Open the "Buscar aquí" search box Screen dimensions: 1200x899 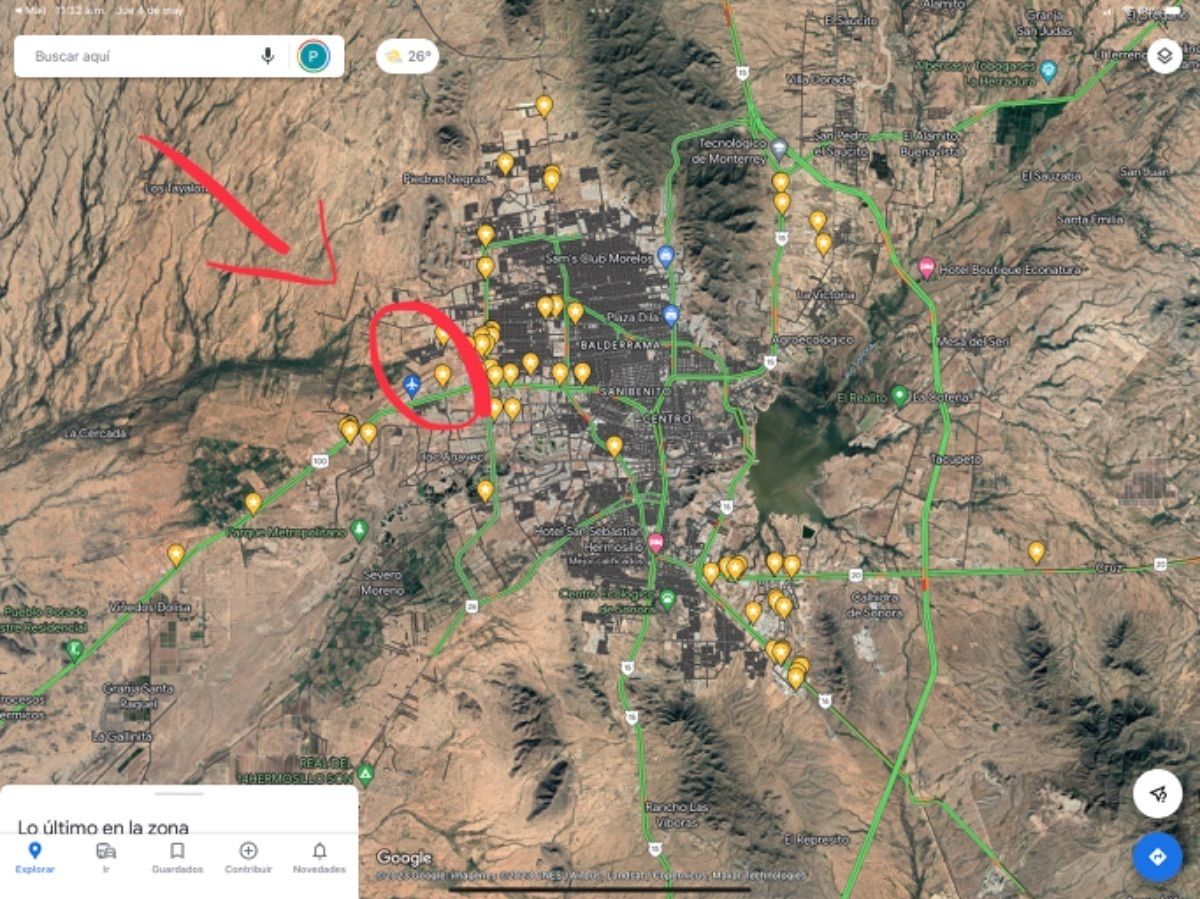[x=130, y=56]
